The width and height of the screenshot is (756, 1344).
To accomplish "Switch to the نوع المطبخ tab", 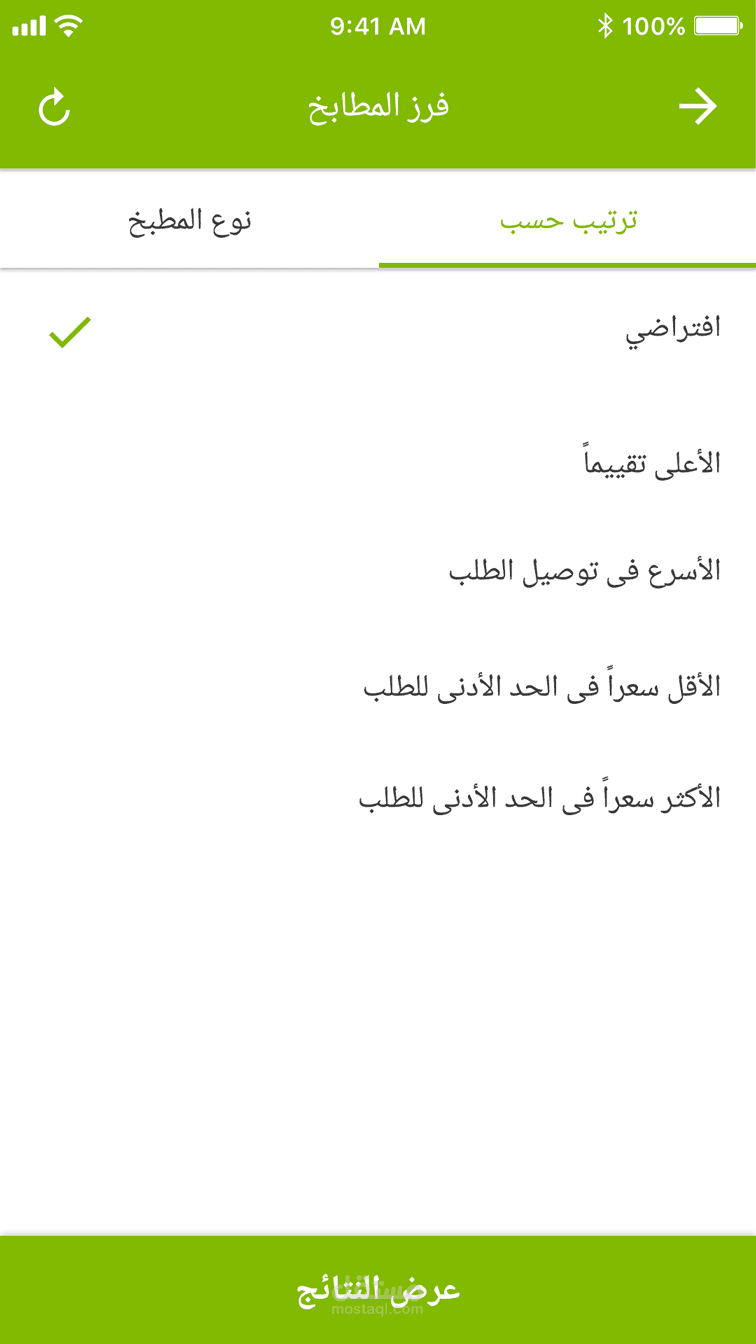I will coord(189,221).
